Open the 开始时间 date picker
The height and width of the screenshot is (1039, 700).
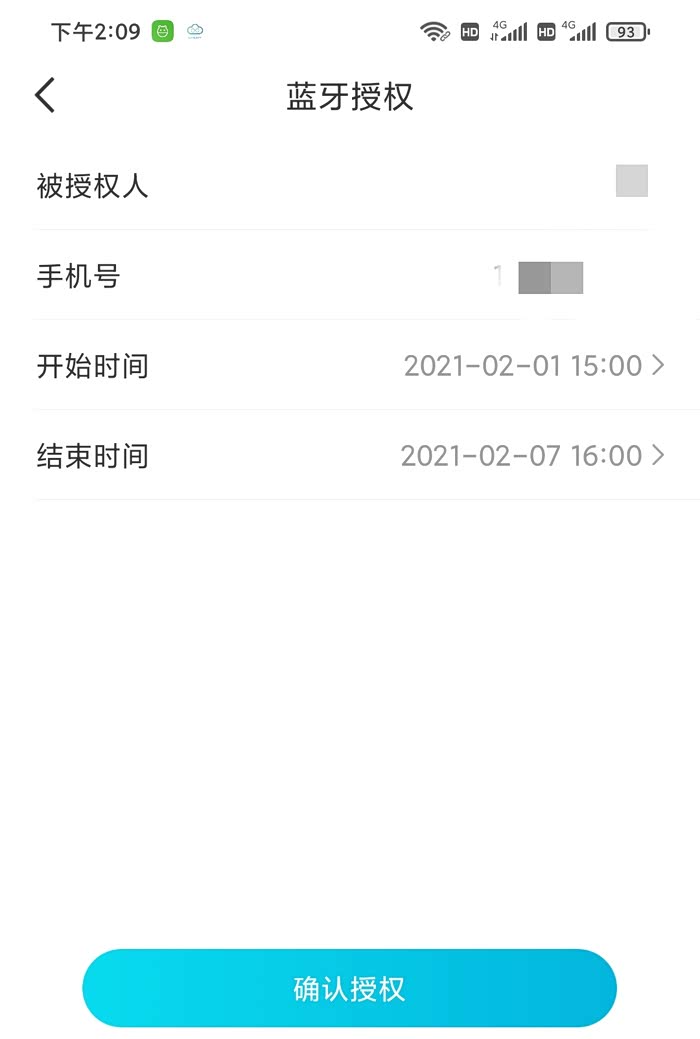click(533, 366)
